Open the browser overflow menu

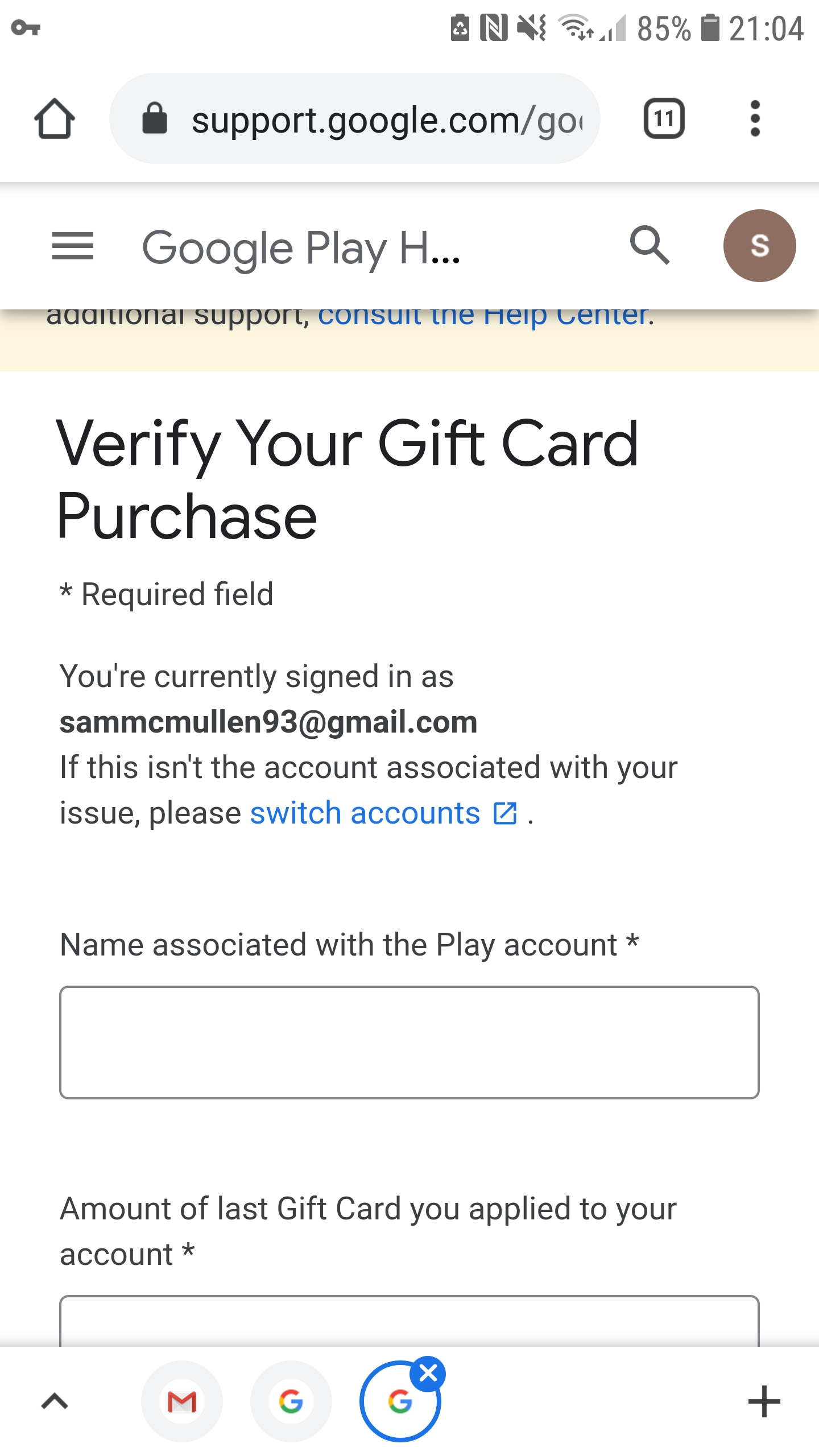coord(755,119)
